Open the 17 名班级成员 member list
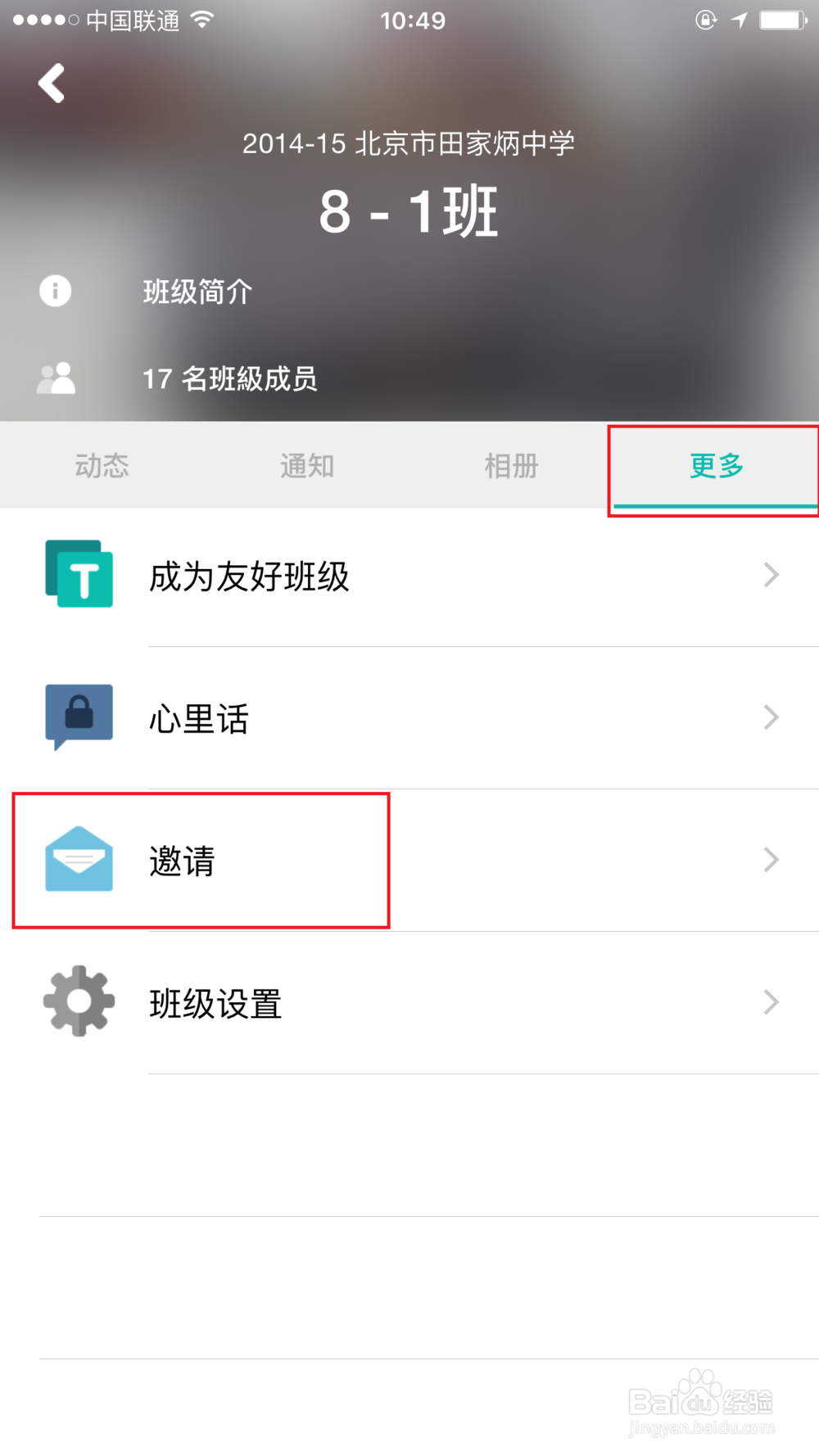Viewport: 819px width, 1456px height. pyautogui.click(x=230, y=379)
